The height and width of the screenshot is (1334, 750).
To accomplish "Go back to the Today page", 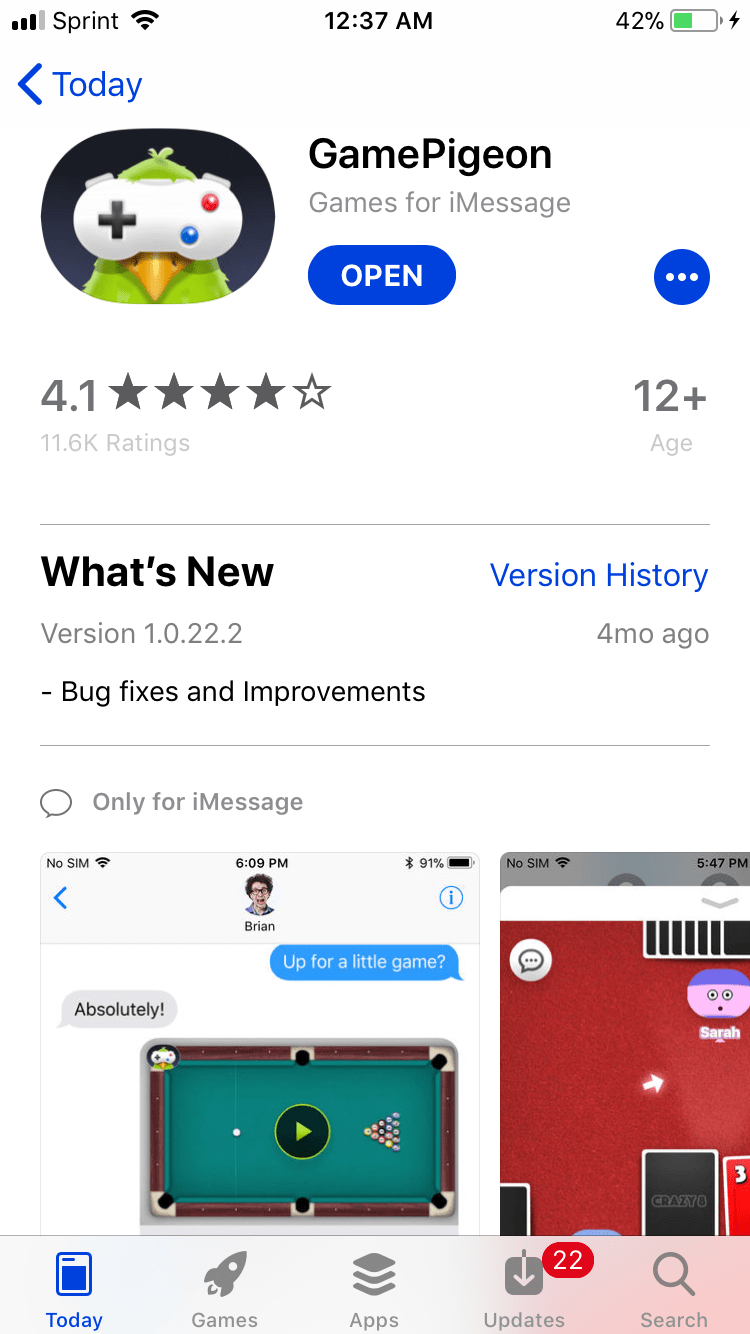I will click(80, 85).
